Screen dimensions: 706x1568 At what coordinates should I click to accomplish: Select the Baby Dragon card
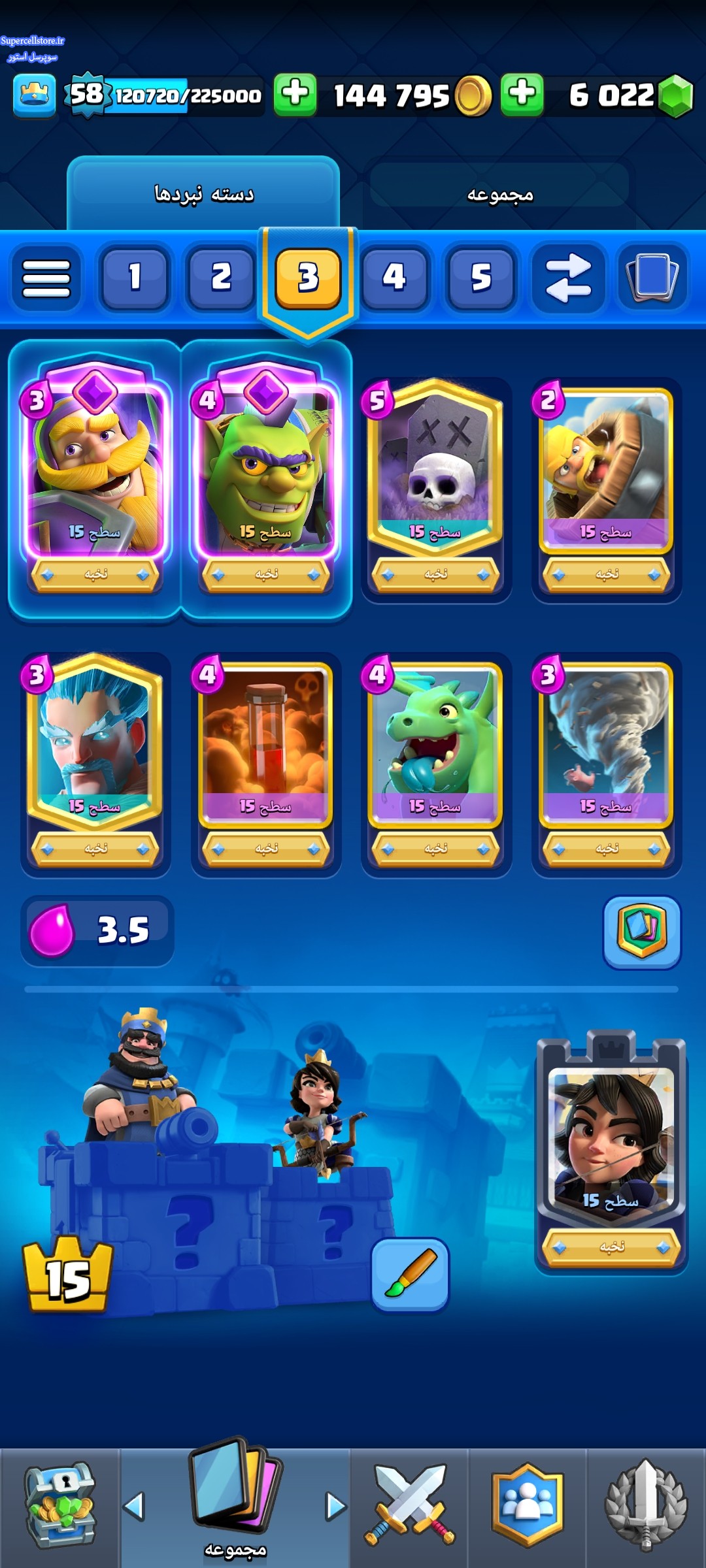[x=436, y=761]
